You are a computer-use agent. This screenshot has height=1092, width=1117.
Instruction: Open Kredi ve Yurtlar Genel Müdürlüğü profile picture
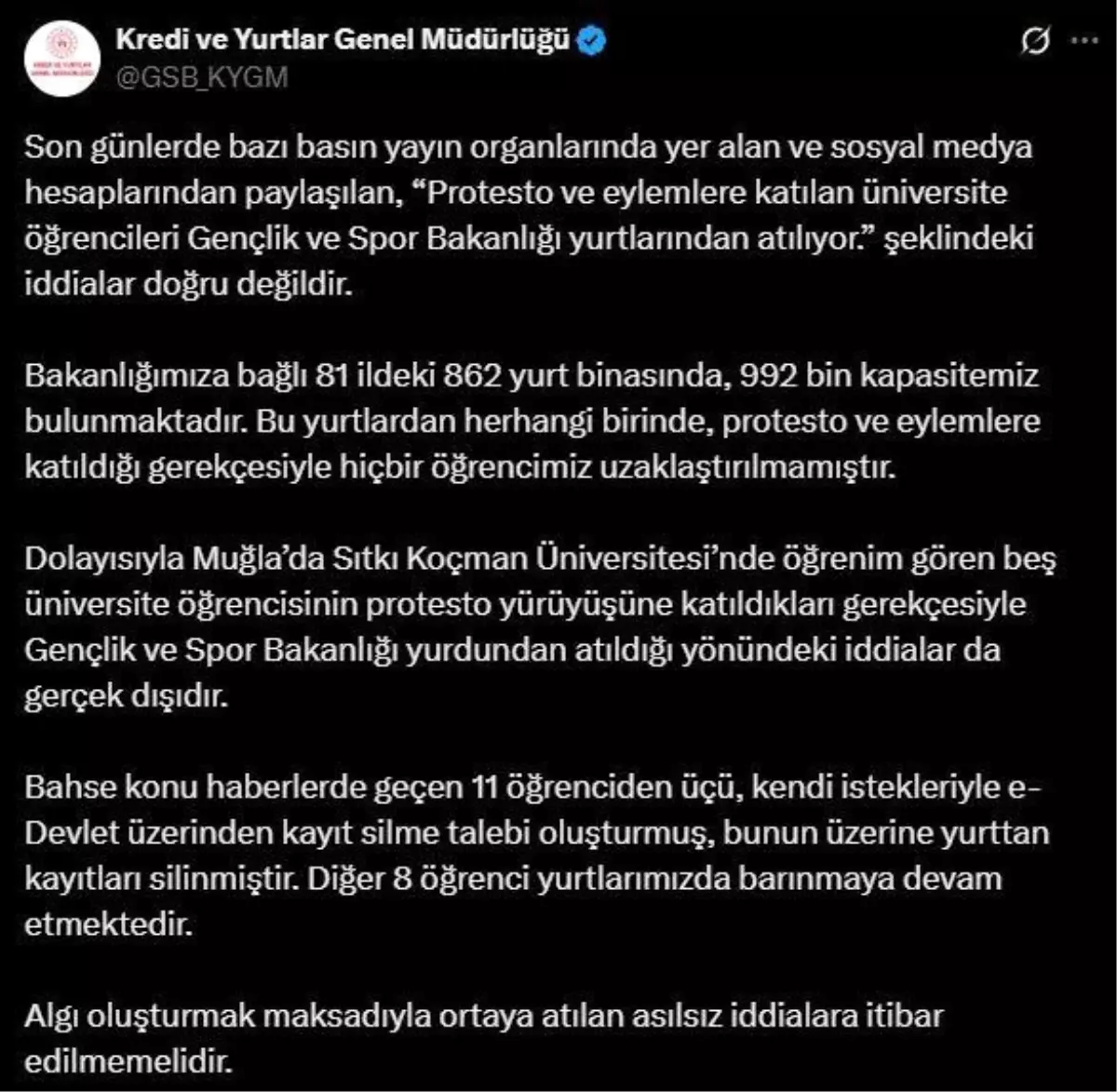pos(62,58)
